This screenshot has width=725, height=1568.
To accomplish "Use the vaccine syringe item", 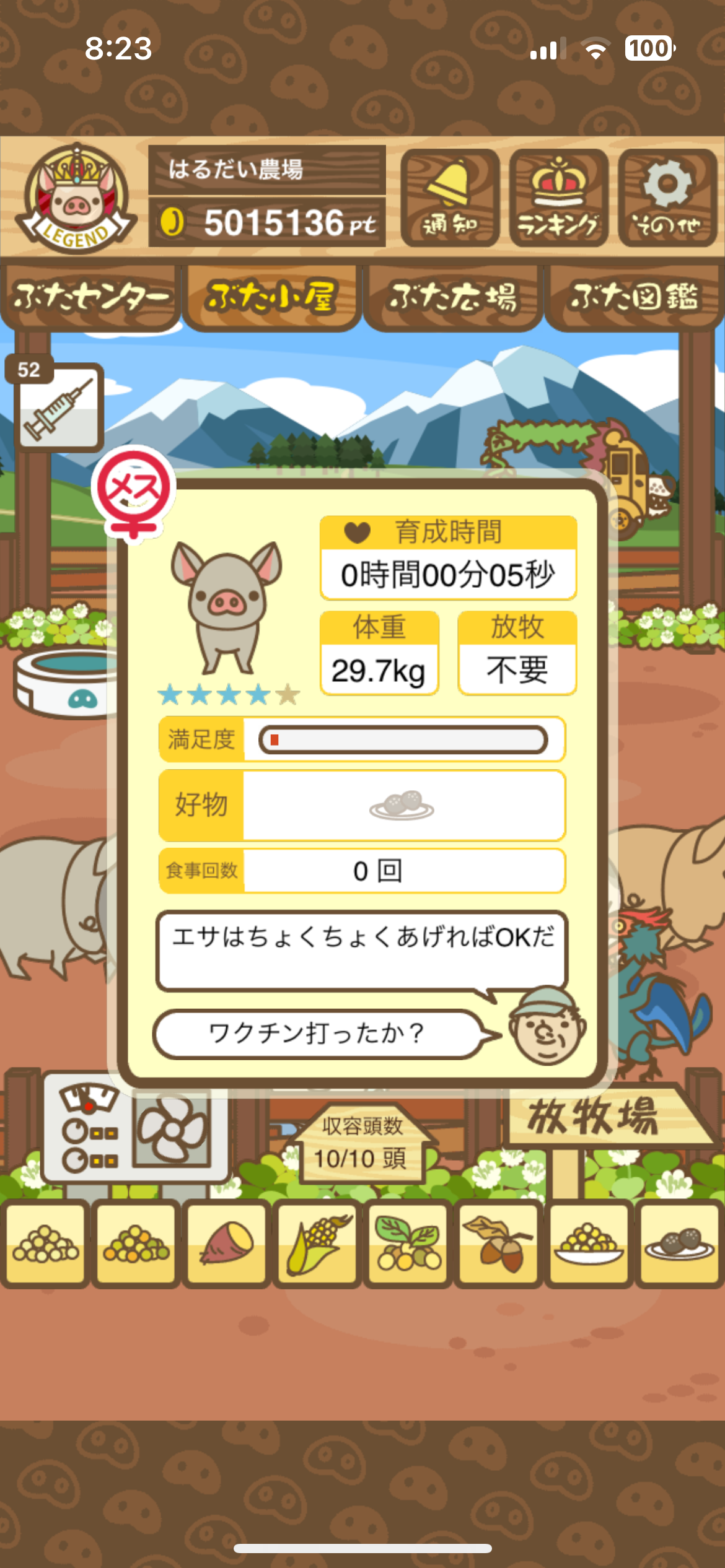I will (59, 406).
